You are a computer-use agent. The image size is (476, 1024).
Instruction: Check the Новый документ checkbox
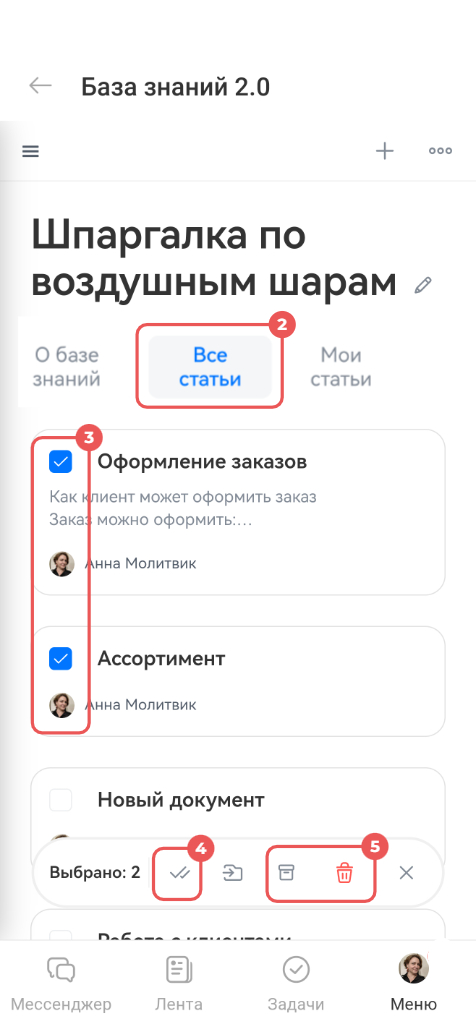pyautogui.click(x=61, y=799)
